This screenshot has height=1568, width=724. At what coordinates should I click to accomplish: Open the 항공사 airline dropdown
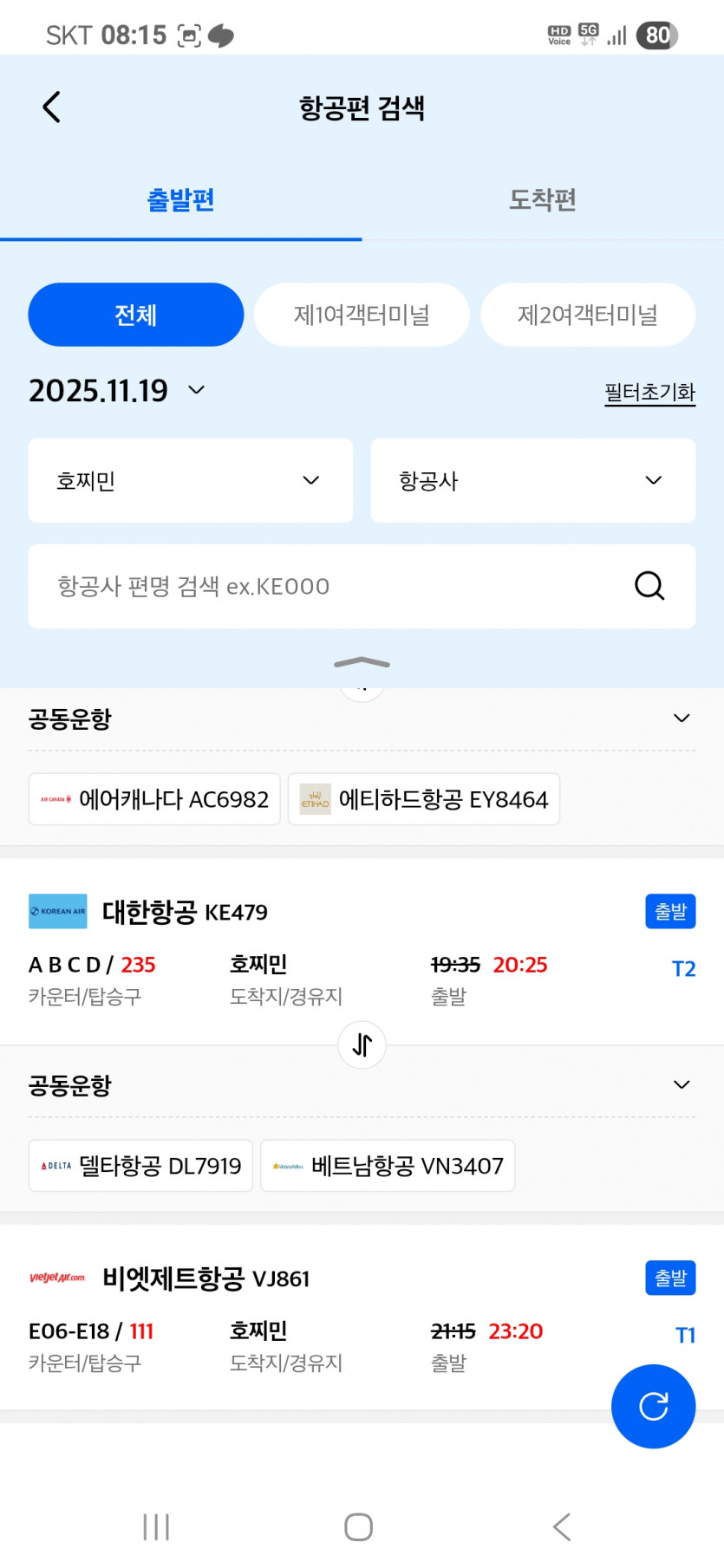(x=532, y=480)
